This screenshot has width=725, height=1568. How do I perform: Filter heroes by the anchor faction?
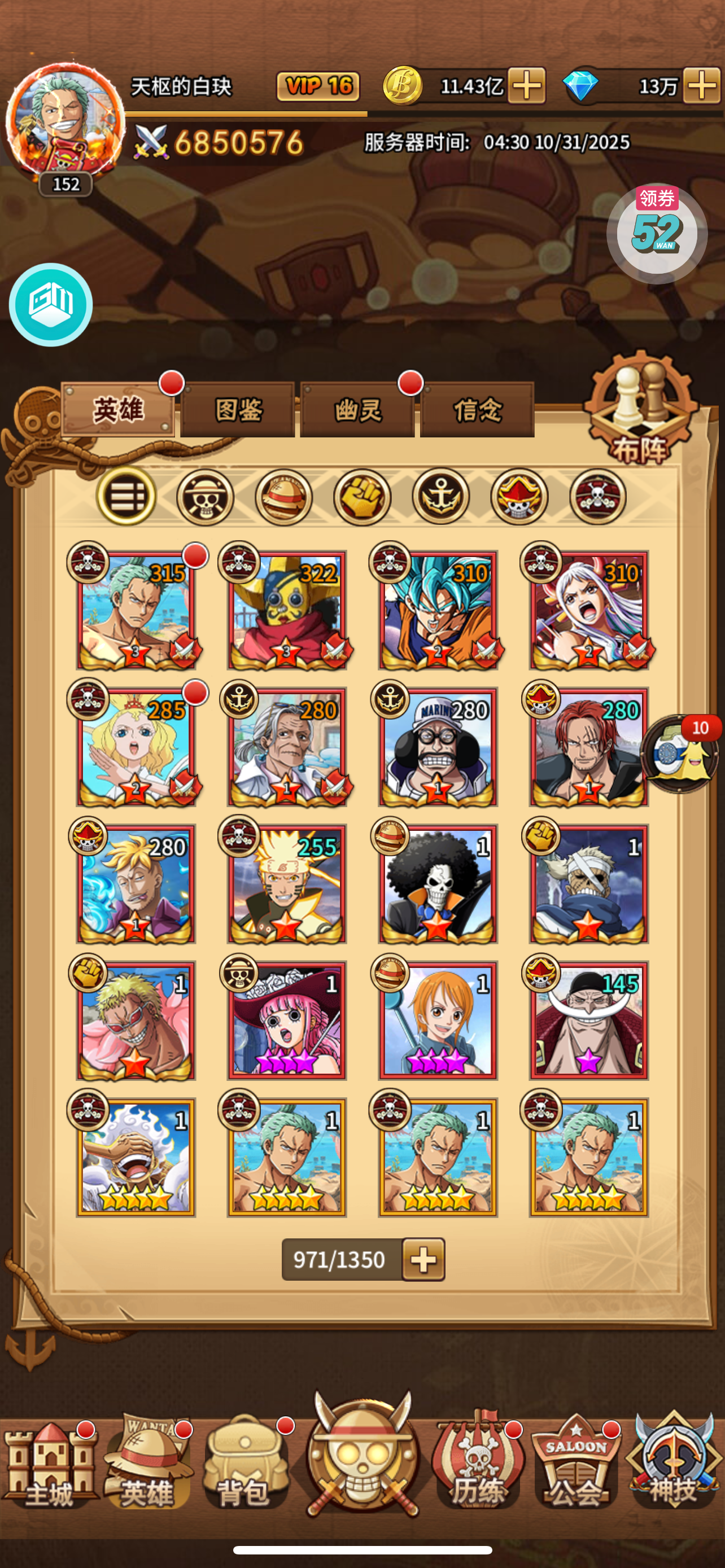(x=441, y=497)
